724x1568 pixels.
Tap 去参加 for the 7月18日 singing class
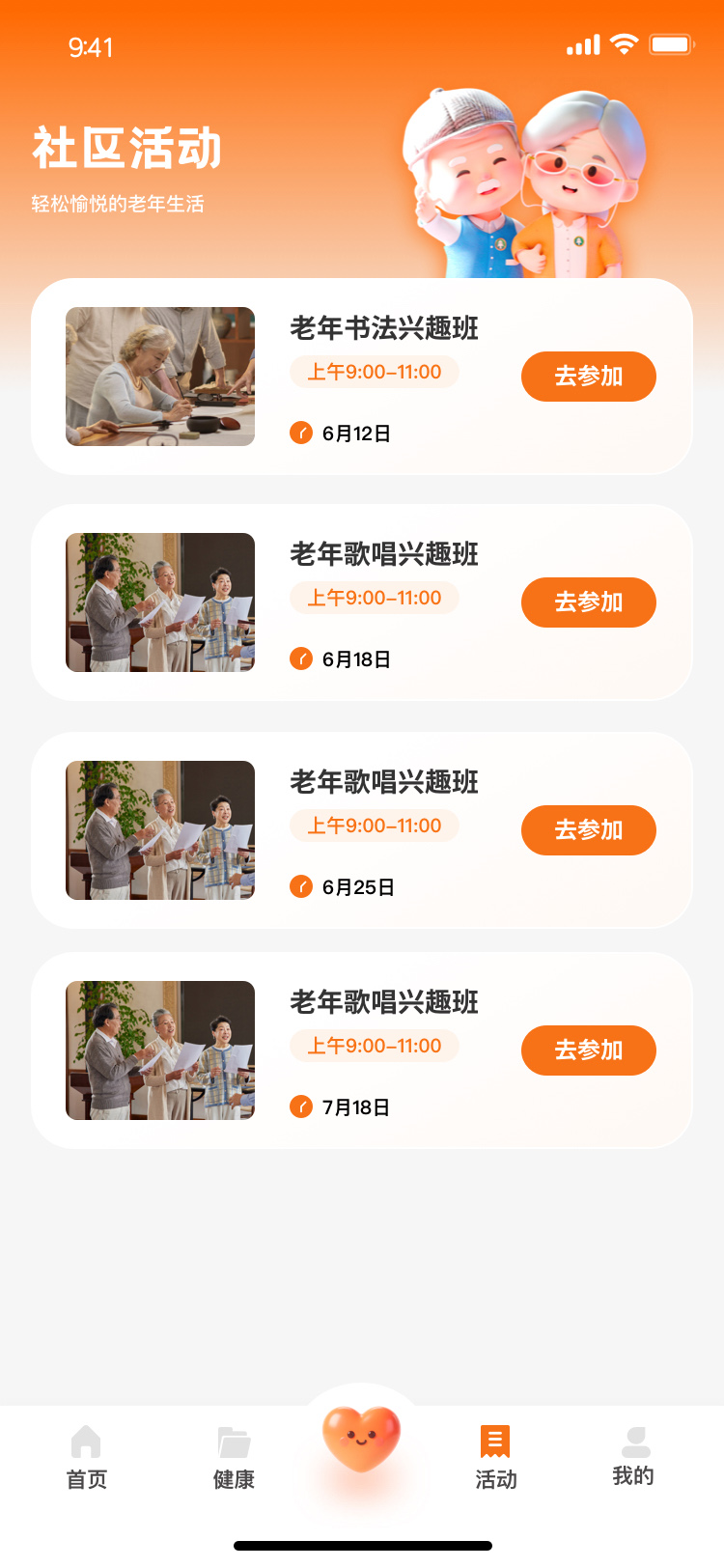click(589, 1050)
